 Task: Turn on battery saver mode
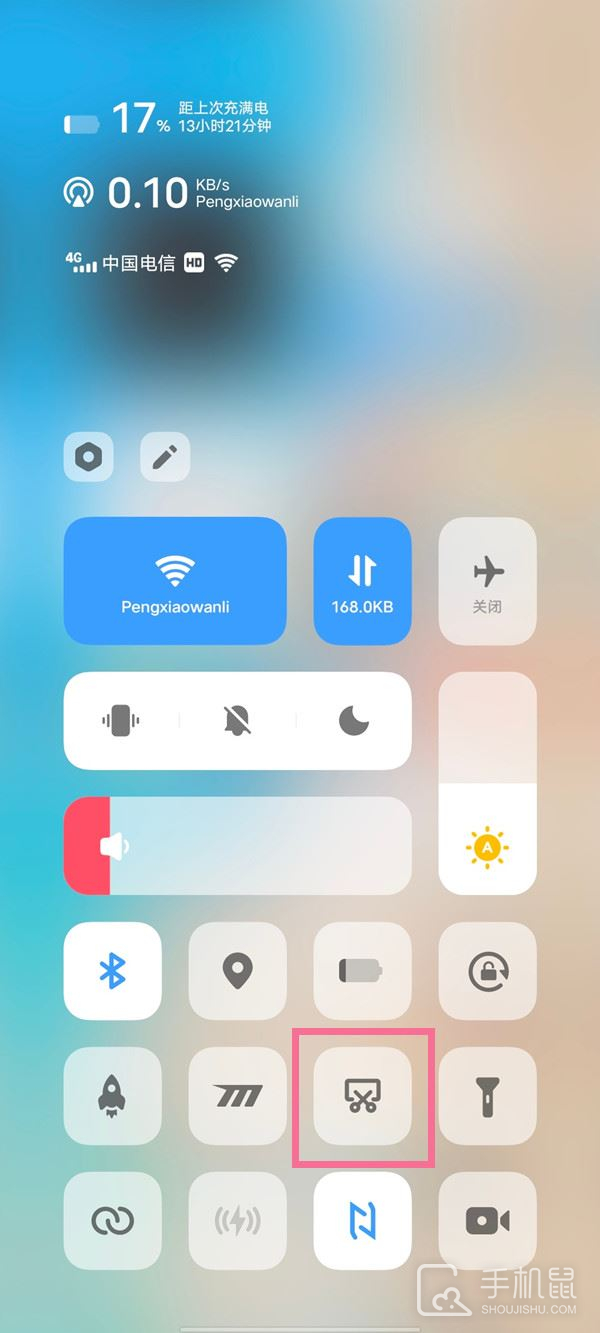(362, 971)
